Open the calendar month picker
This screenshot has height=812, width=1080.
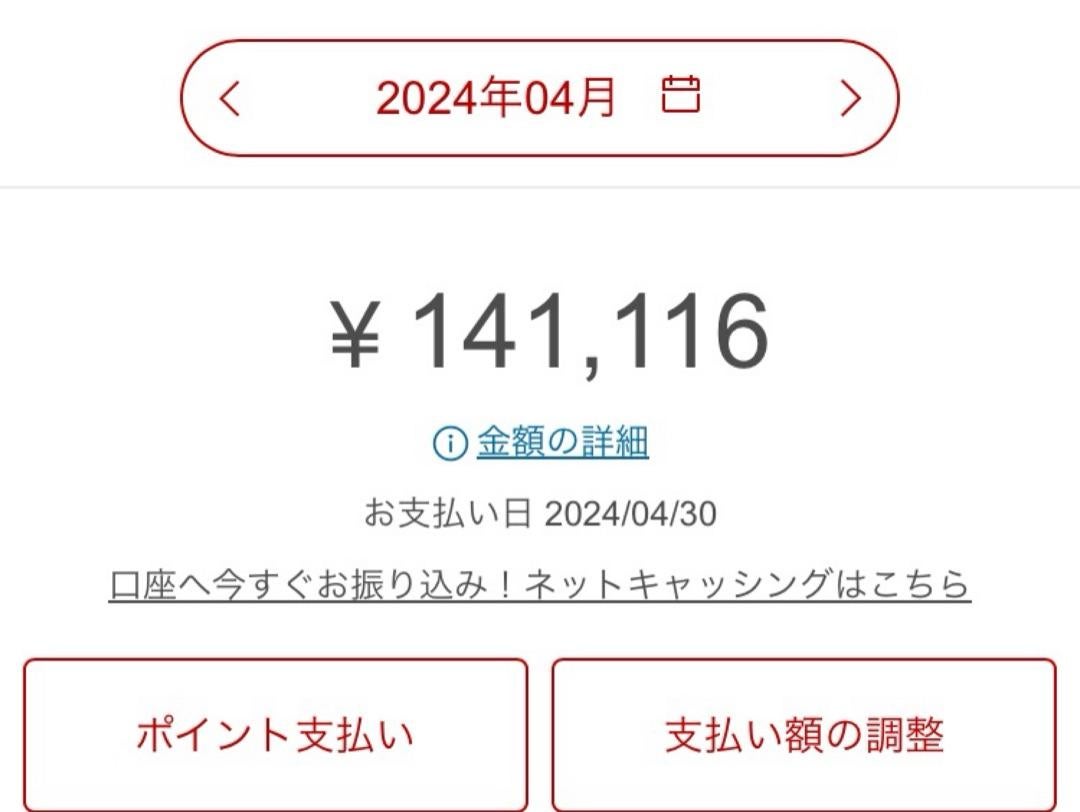coord(681,96)
